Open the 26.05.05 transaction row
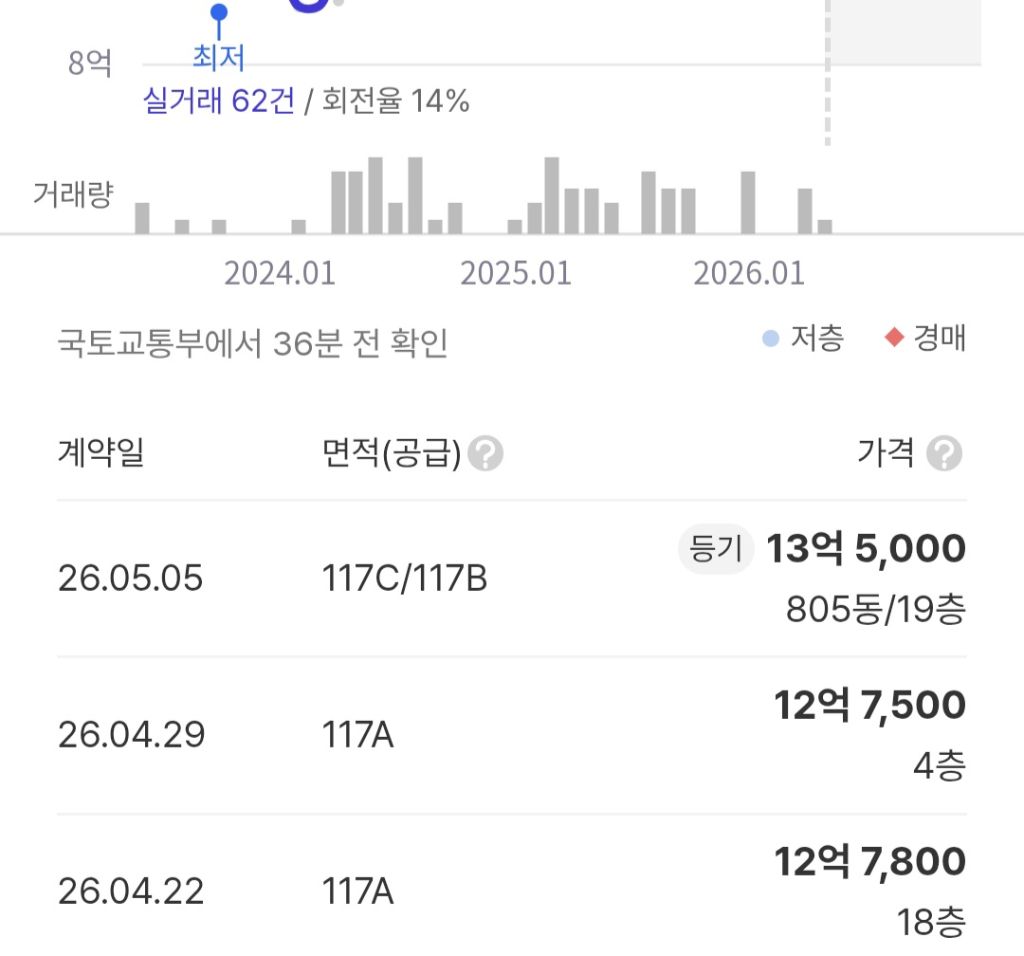Viewport: 1024px width, 956px height. click(512, 579)
